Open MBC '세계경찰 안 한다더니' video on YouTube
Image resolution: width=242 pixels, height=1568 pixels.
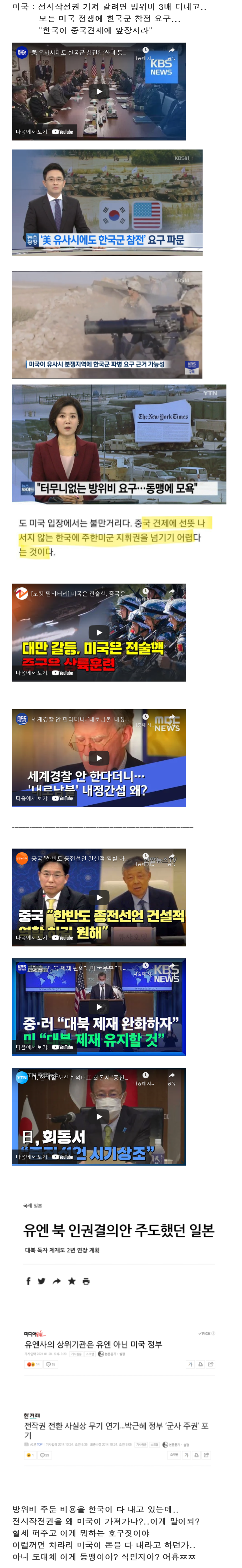(62, 798)
